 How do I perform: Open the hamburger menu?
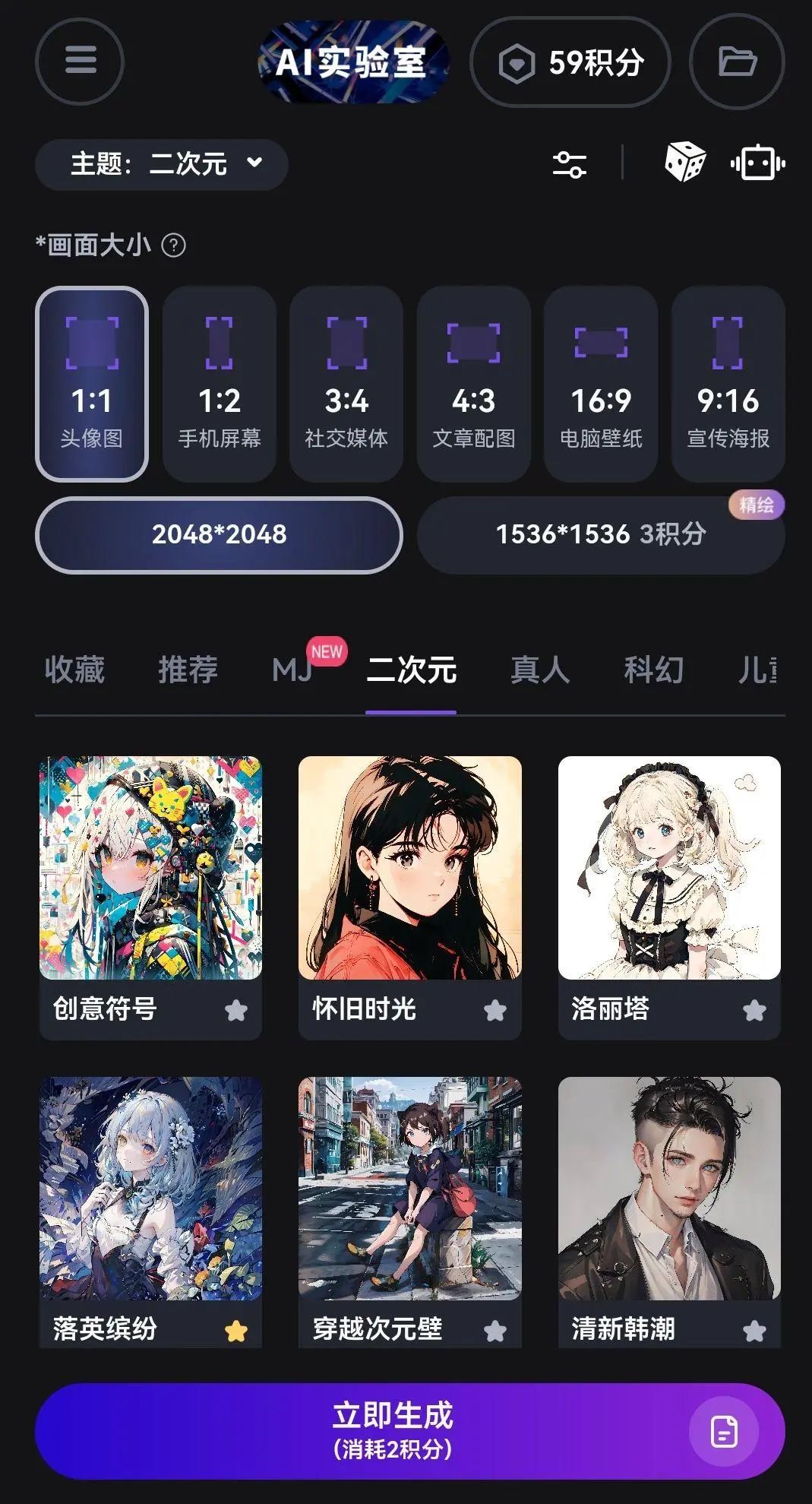(x=80, y=61)
